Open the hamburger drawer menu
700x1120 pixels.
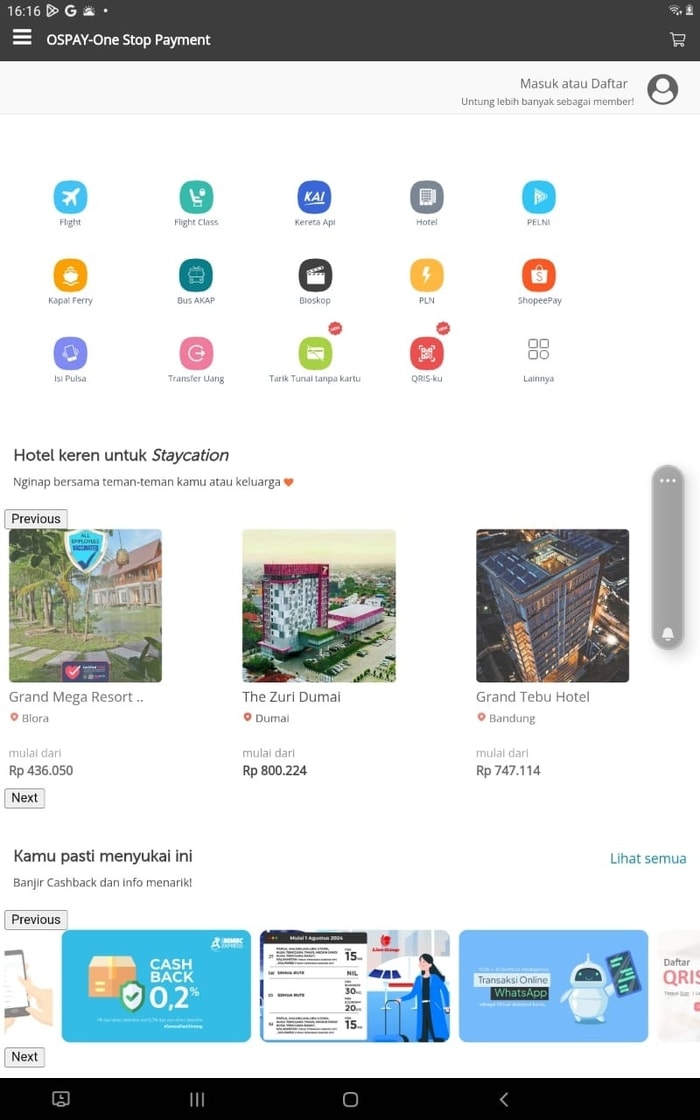point(22,38)
